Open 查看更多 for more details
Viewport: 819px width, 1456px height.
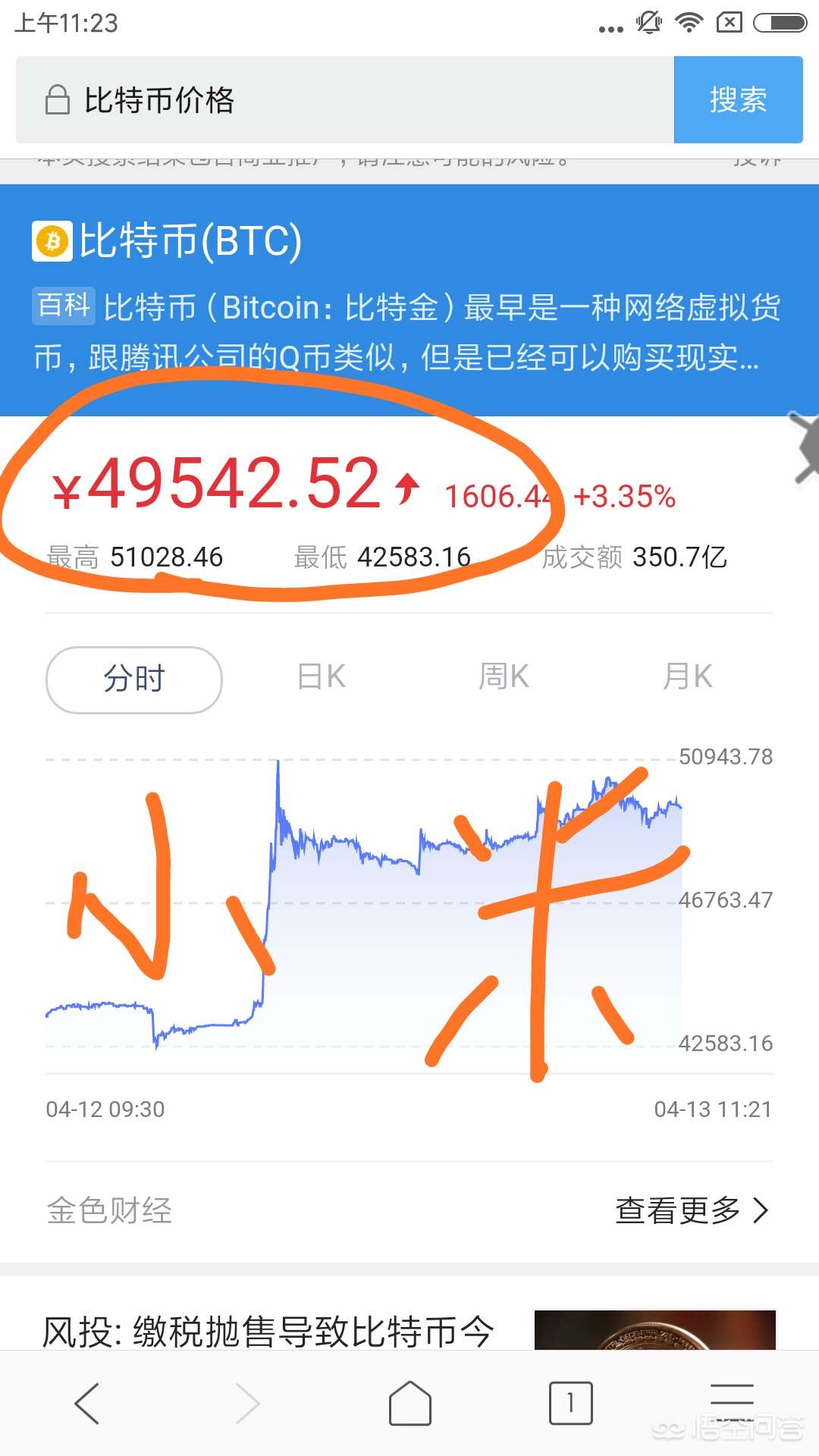tap(692, 1210)
